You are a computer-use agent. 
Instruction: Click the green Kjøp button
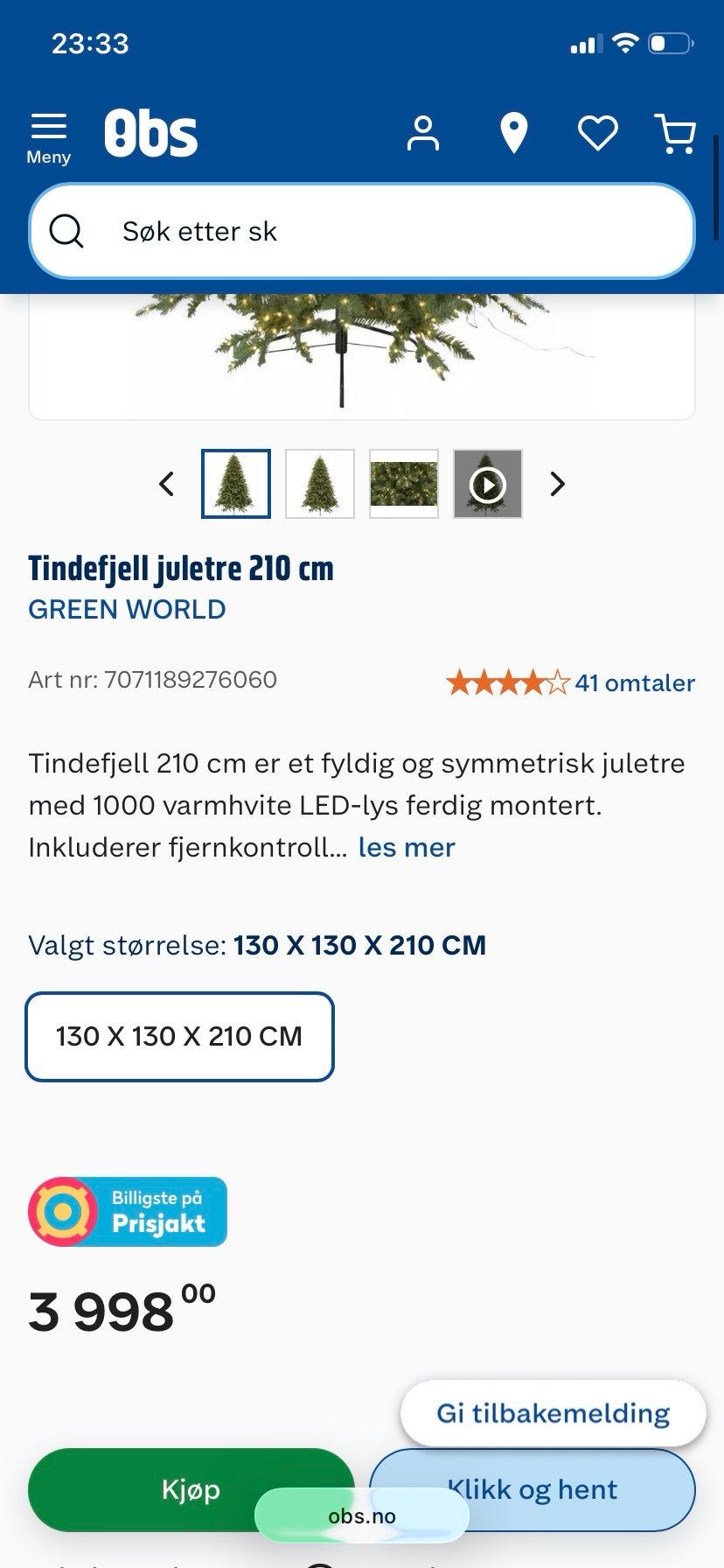point(189,1489)
